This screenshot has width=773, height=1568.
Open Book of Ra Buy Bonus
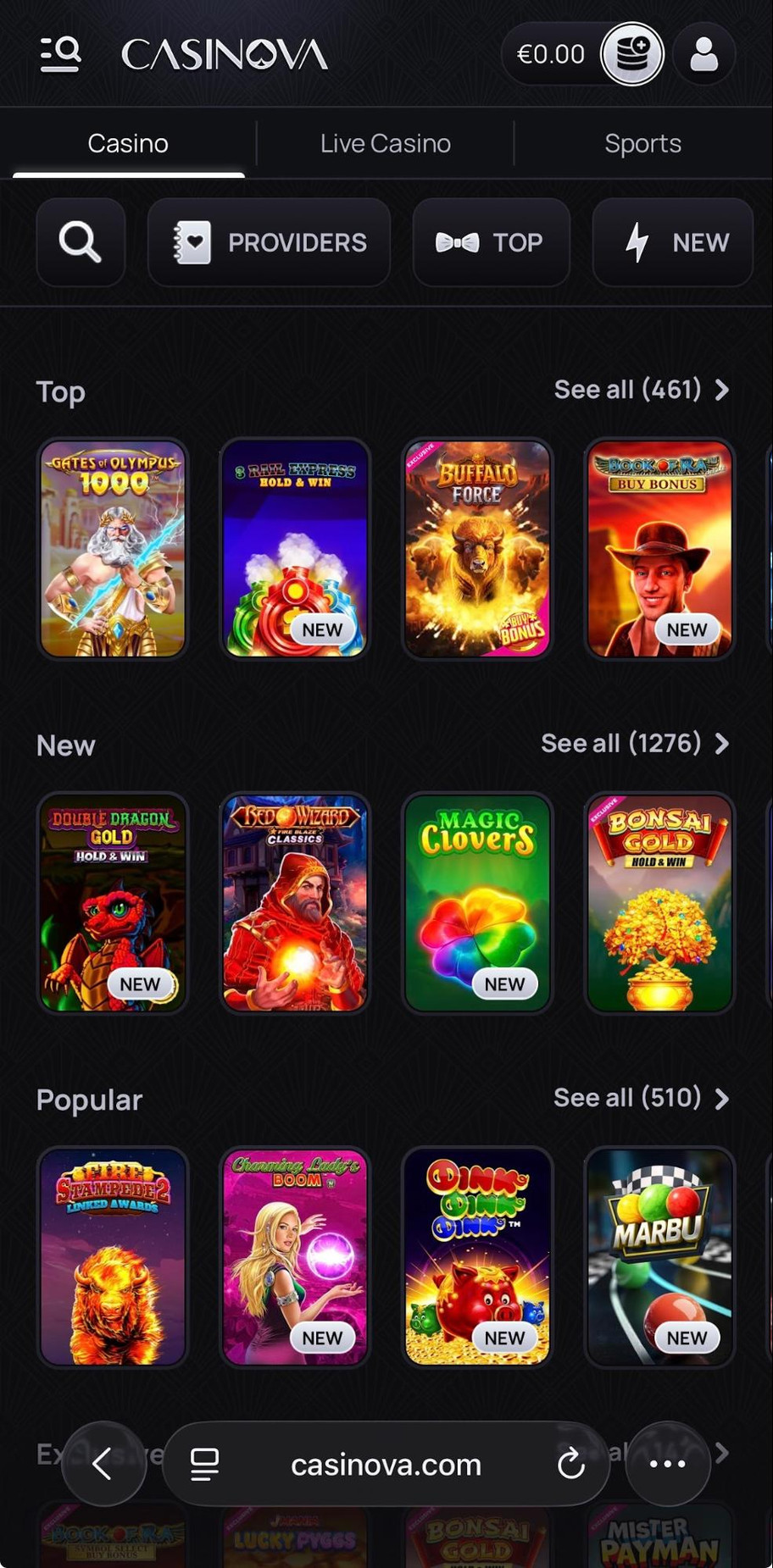(659, 549)
